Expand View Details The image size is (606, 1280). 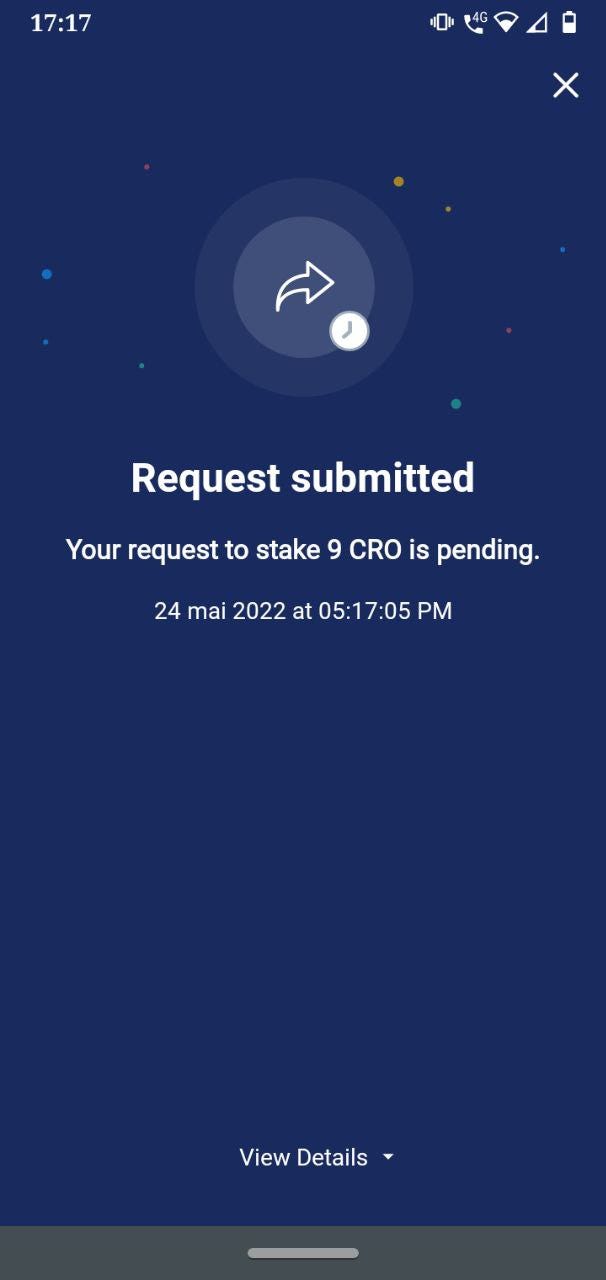coord(317,1157)
